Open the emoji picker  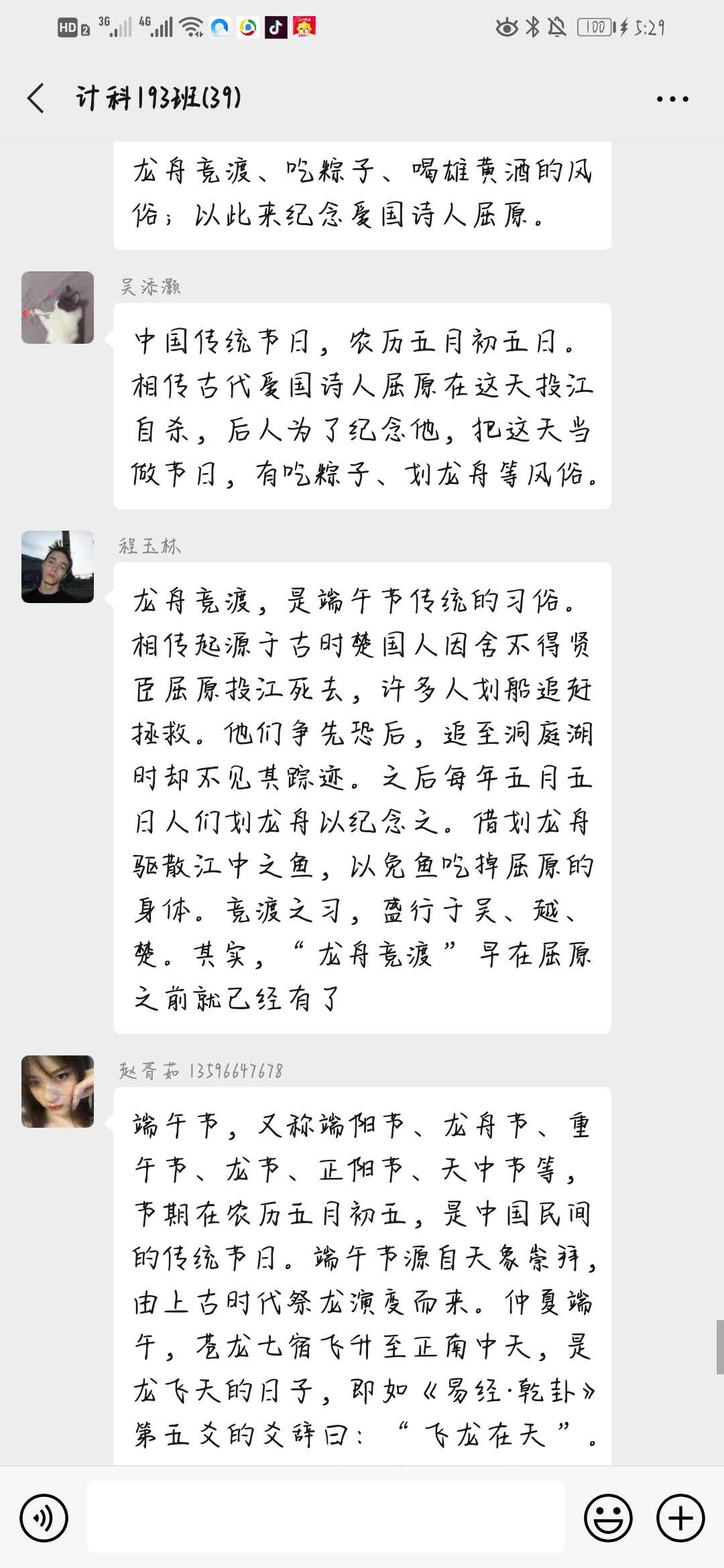[x=608, y=1518]
